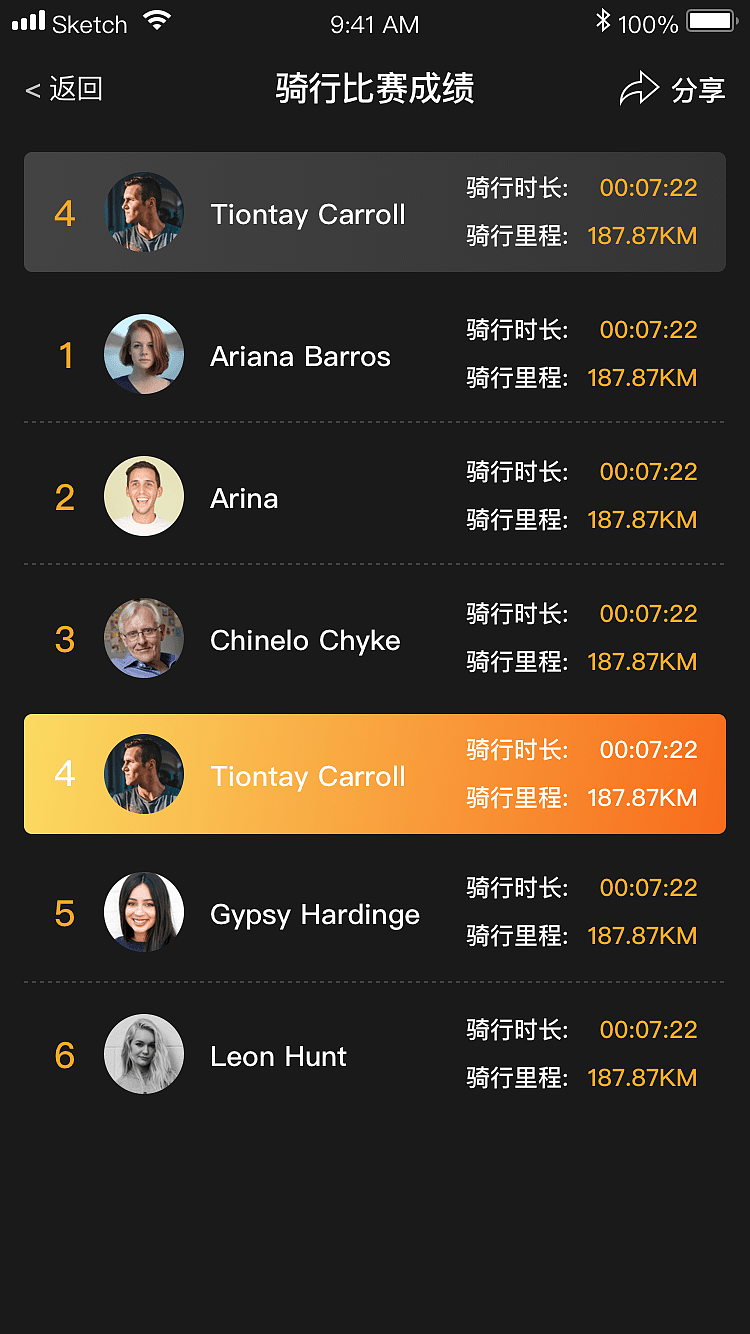
Task: Share the results with the 分享 button
Action: tap(673, 90)
